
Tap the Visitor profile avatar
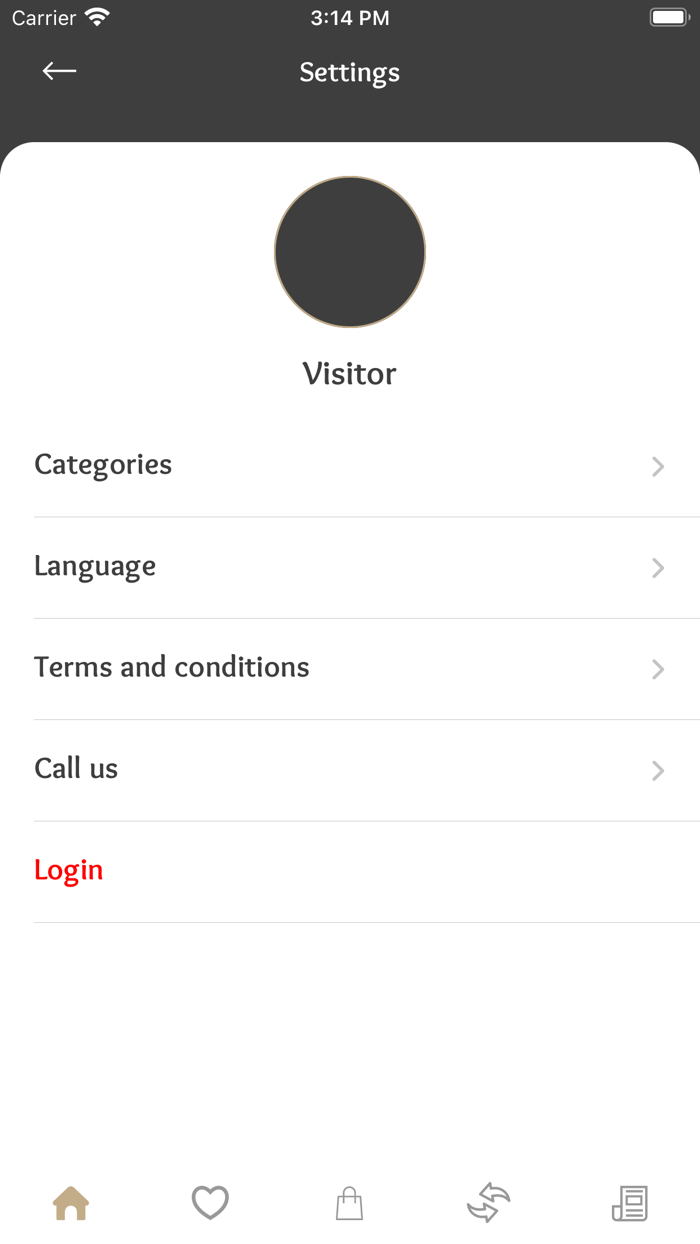(x=350, y=252)
